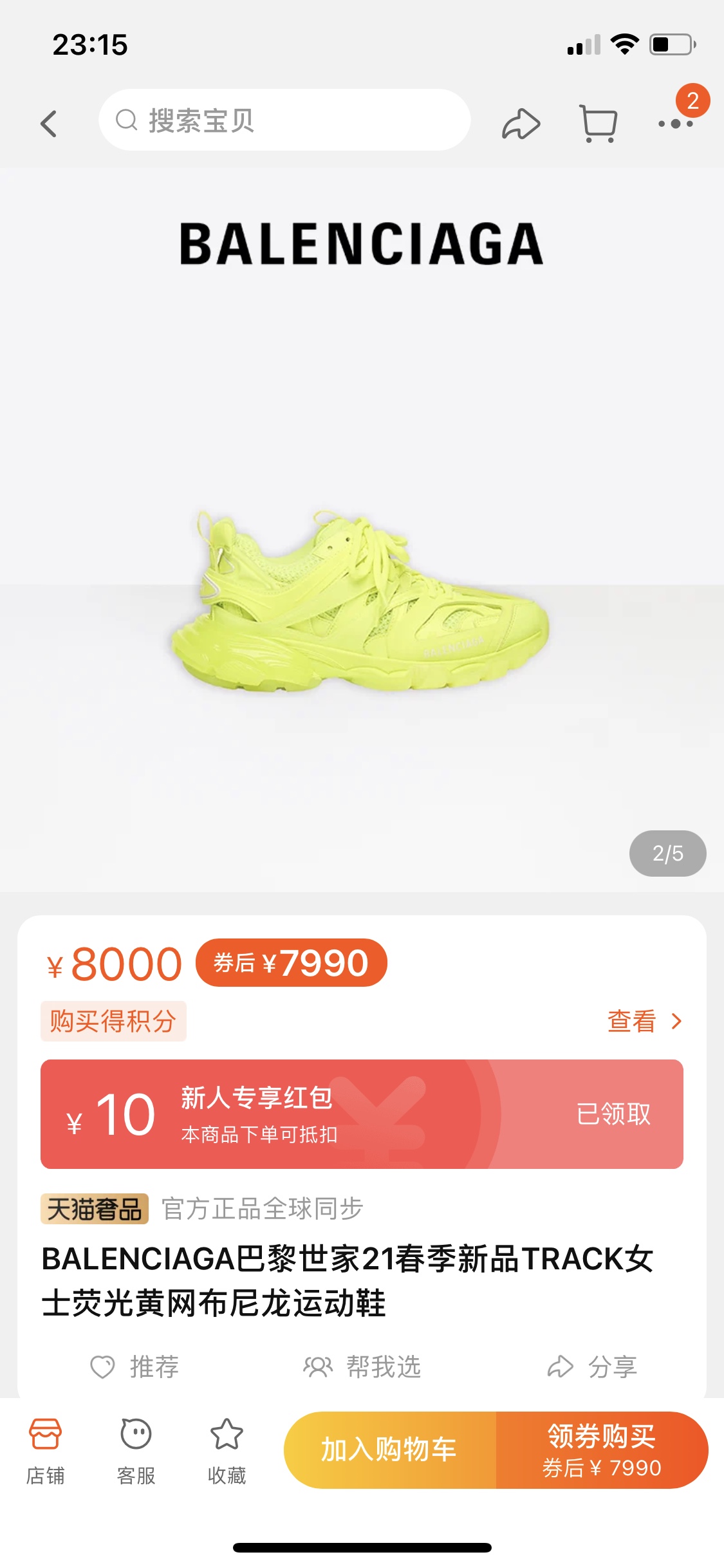Tap the 已领取 red packet button
Image resolution: width=724 pixels, height=1568 pixels.
click(613, 1114)
